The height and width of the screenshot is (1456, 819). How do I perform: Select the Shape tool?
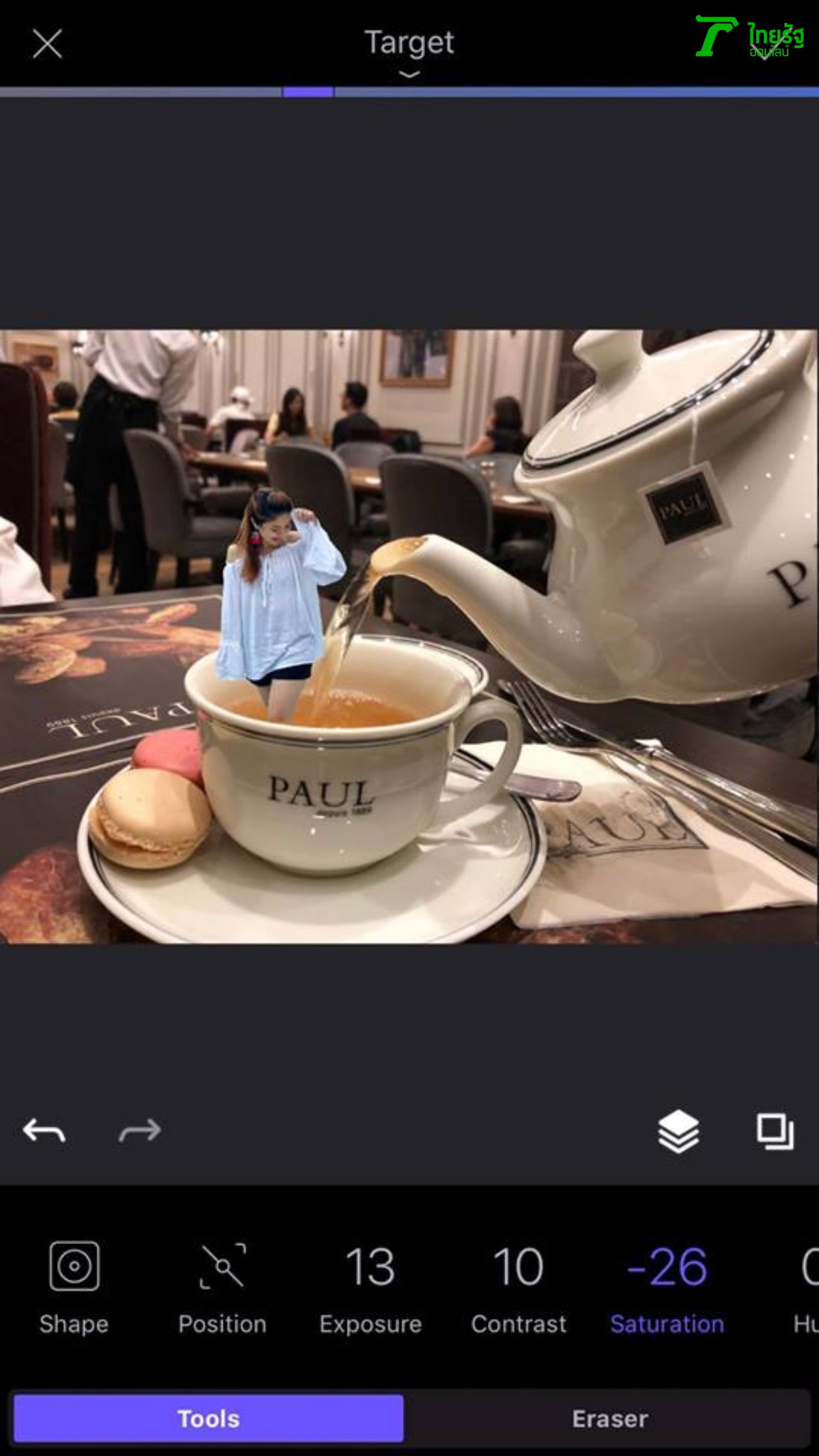coord(74,1286)
